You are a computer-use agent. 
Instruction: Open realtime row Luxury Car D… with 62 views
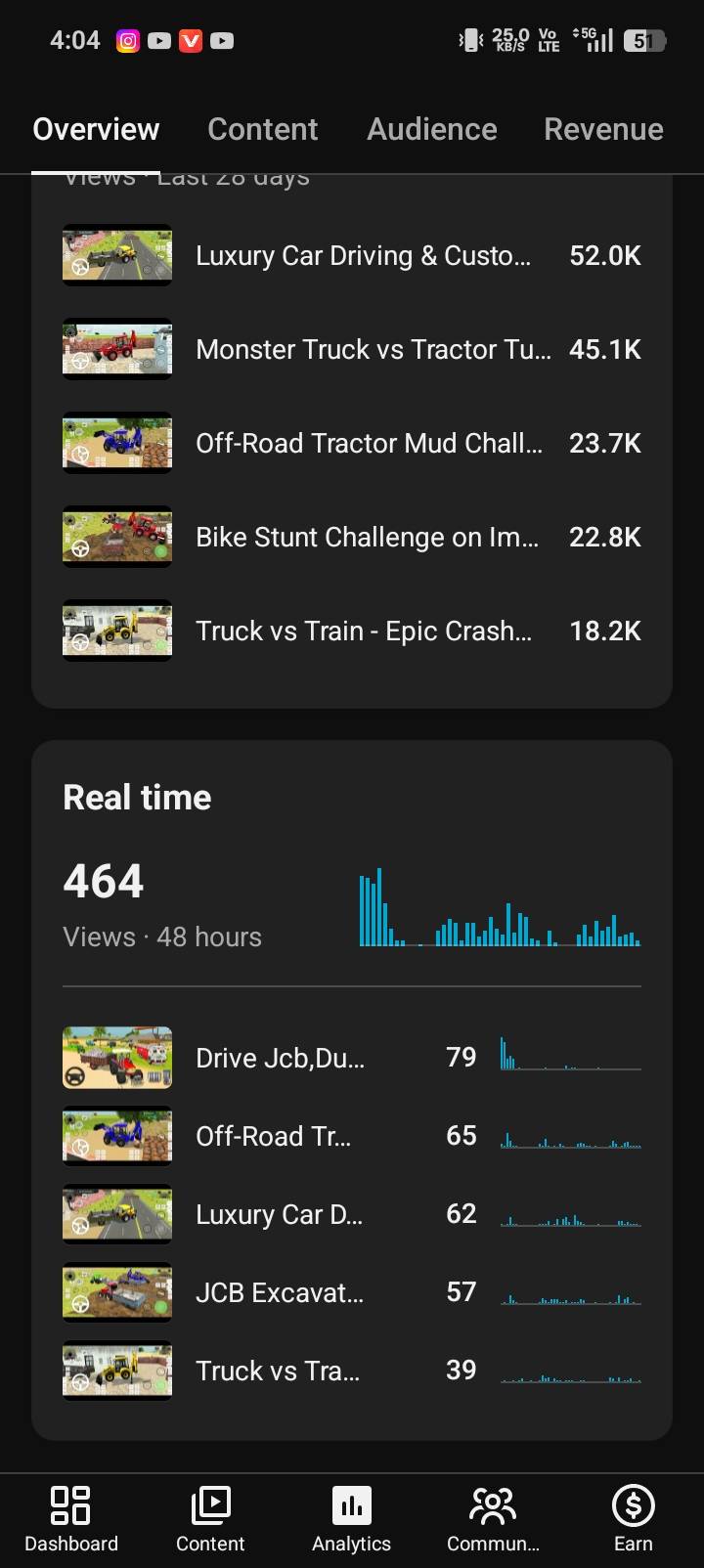[352, 1214]
